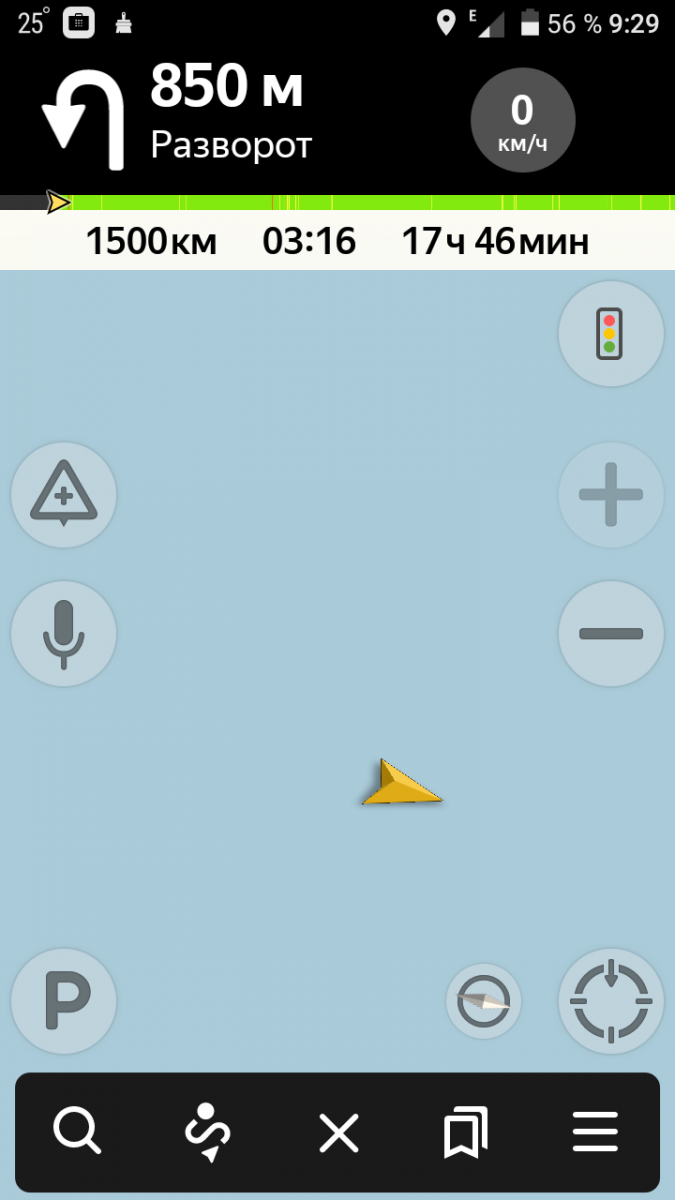Show parking with the P button
The width and height of the screenshot is (675, 1200).
64,1001
